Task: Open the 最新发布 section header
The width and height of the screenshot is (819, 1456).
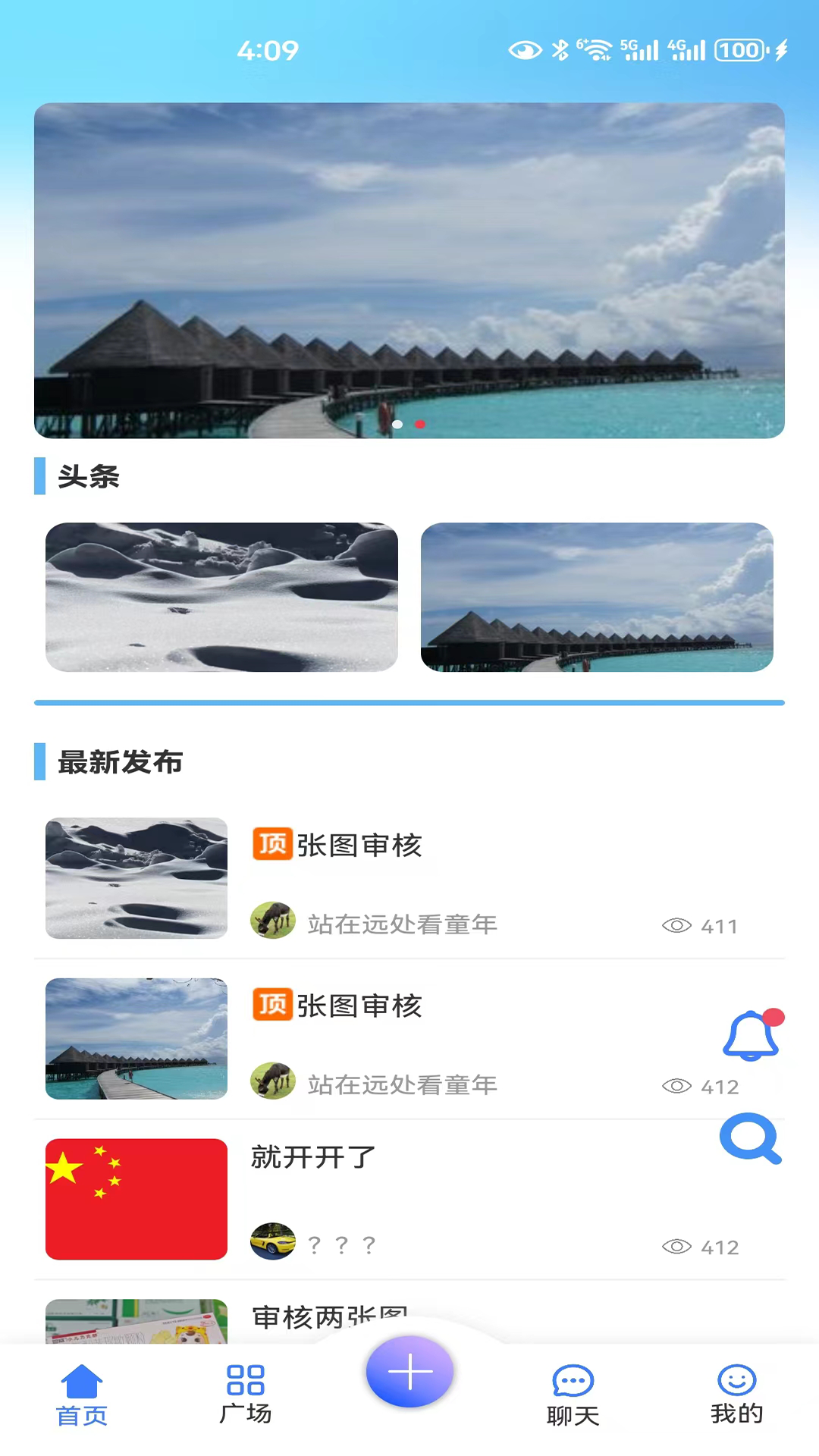Action: pyautogui.click(x=118, y=762)
